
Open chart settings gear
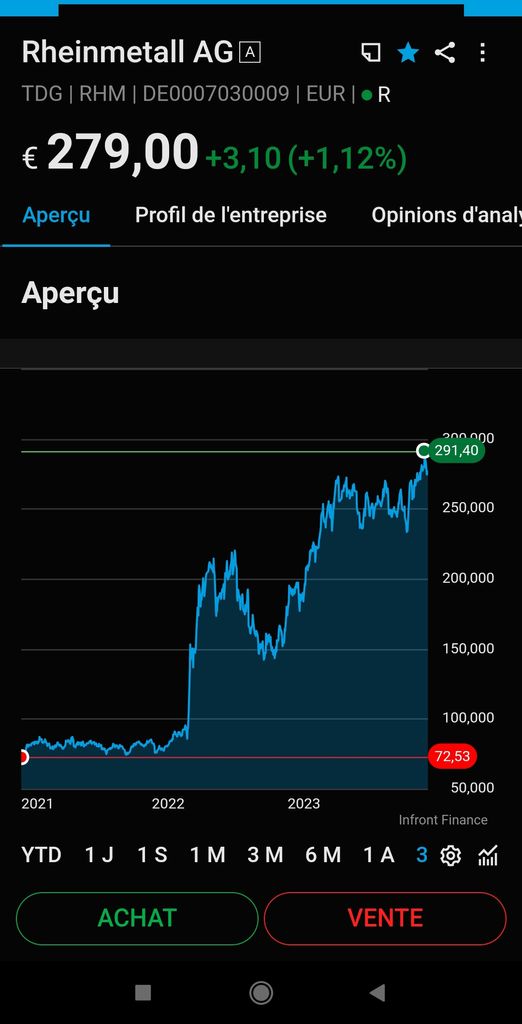(x=451, y=856)
